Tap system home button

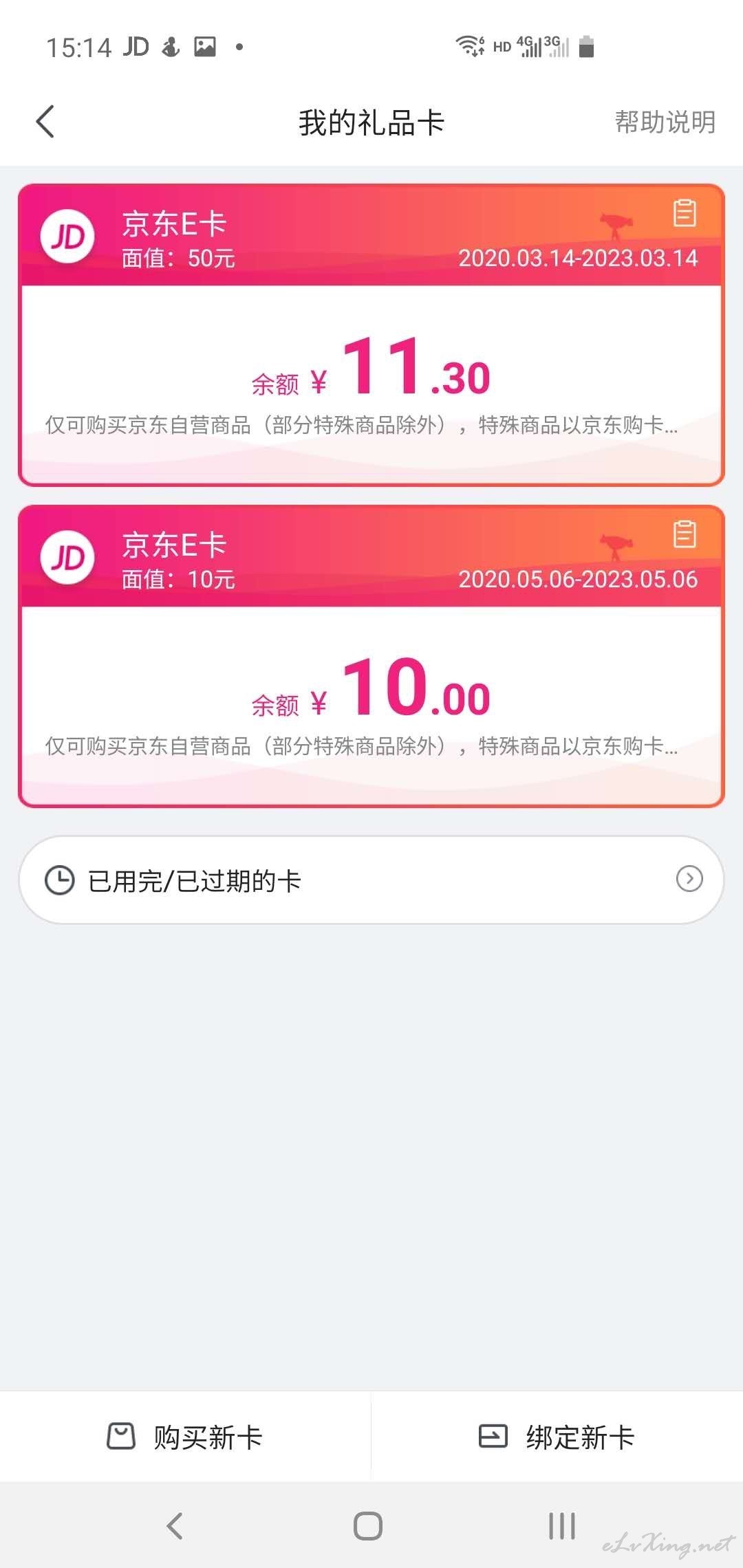(x=368, y=1526)
